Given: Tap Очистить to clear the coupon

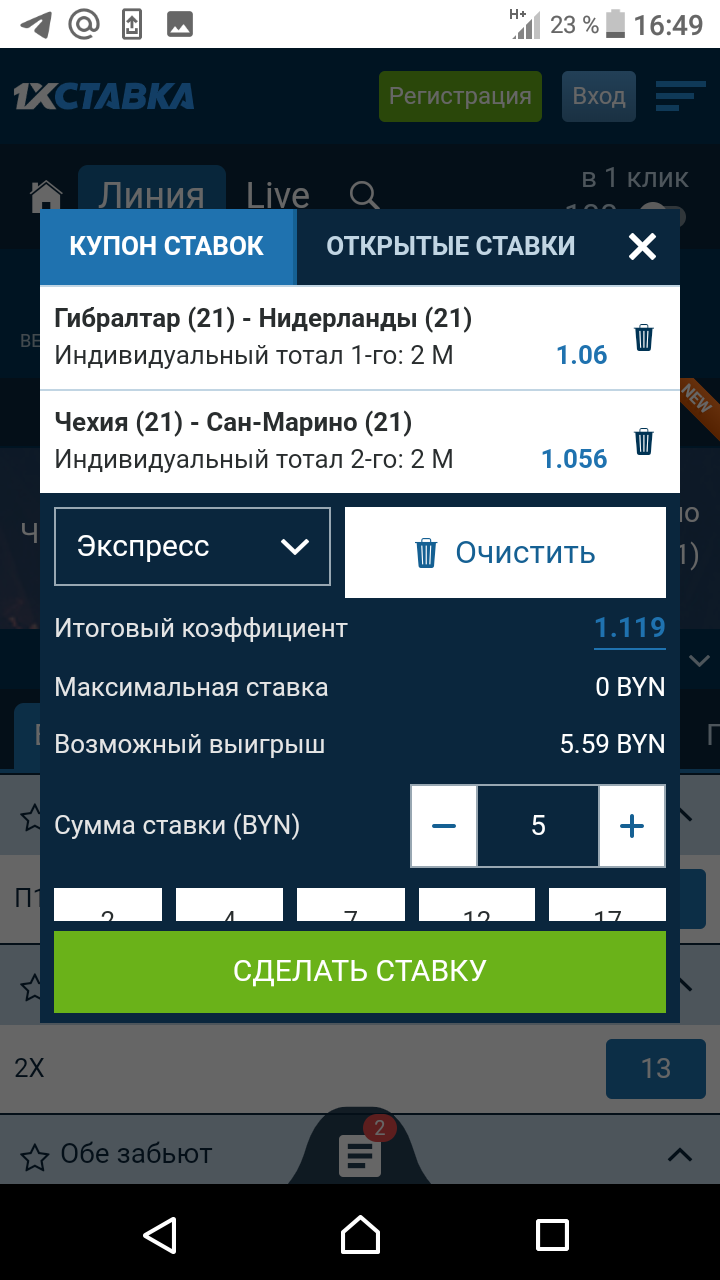Looking at the screenshot, I should [x=505, y=552].
